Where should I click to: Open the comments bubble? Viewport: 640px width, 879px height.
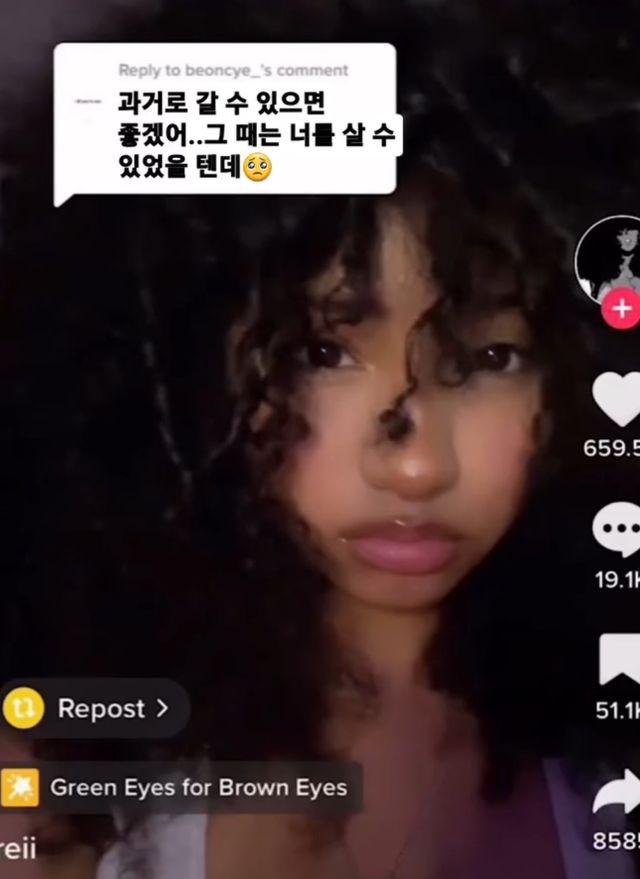click(x=618, y=530)
